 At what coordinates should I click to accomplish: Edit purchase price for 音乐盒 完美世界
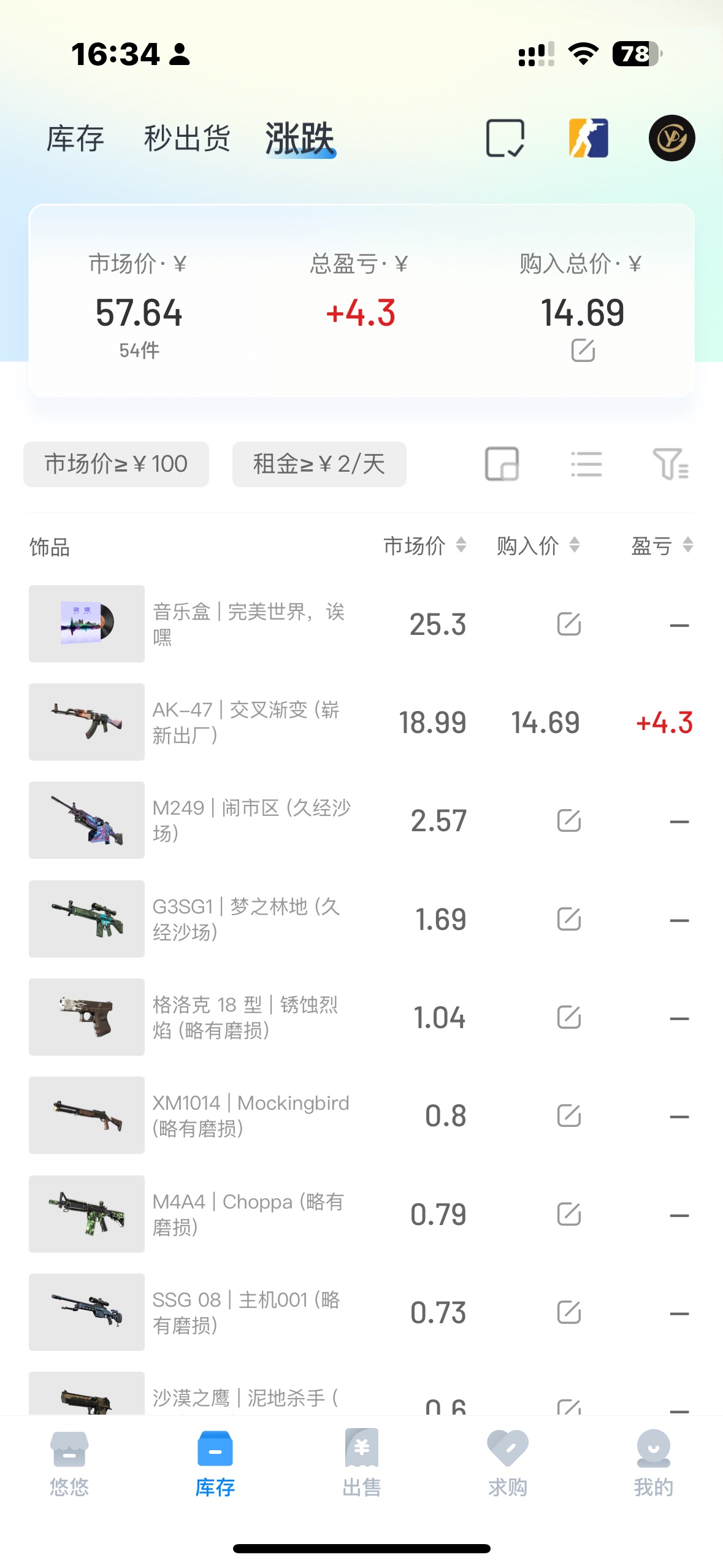(568, 625)
